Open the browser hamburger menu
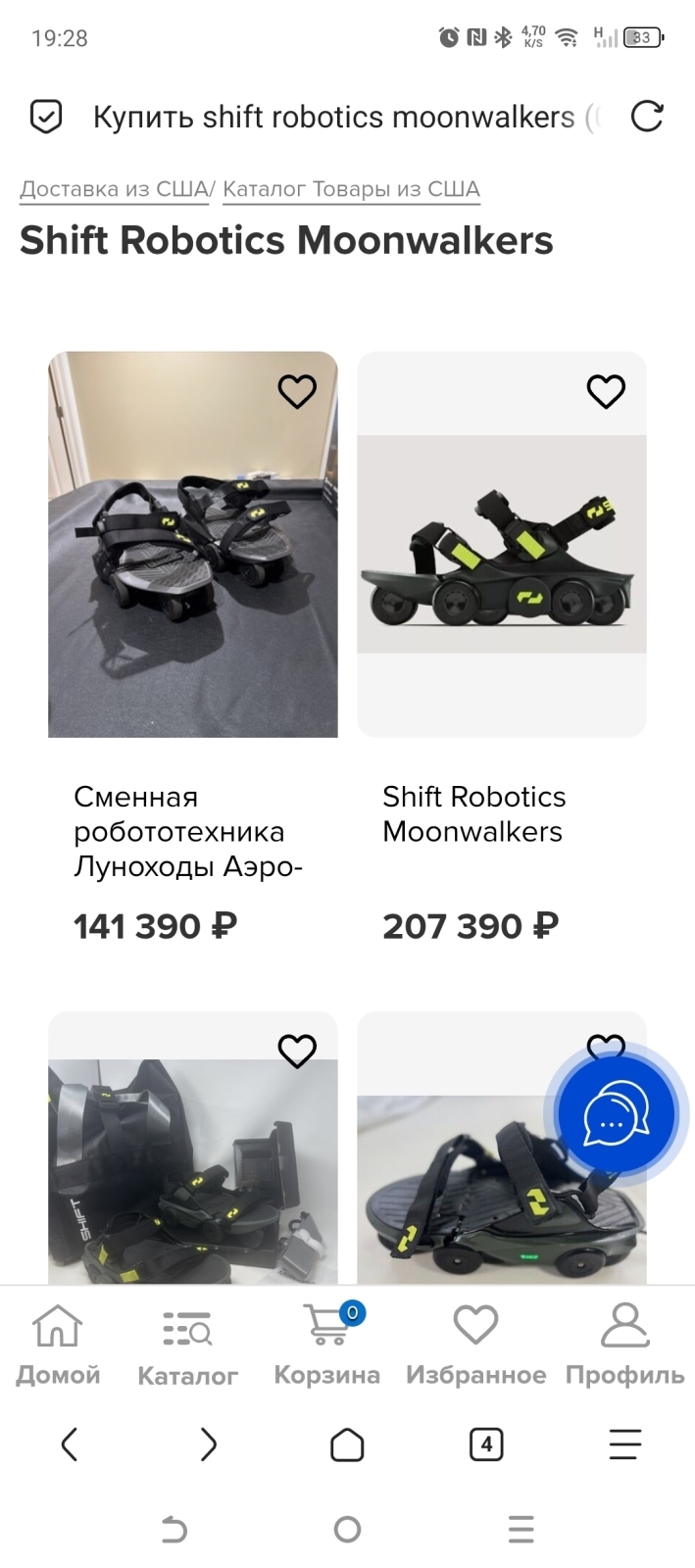695x1568 pixels. coord(624,1445)
